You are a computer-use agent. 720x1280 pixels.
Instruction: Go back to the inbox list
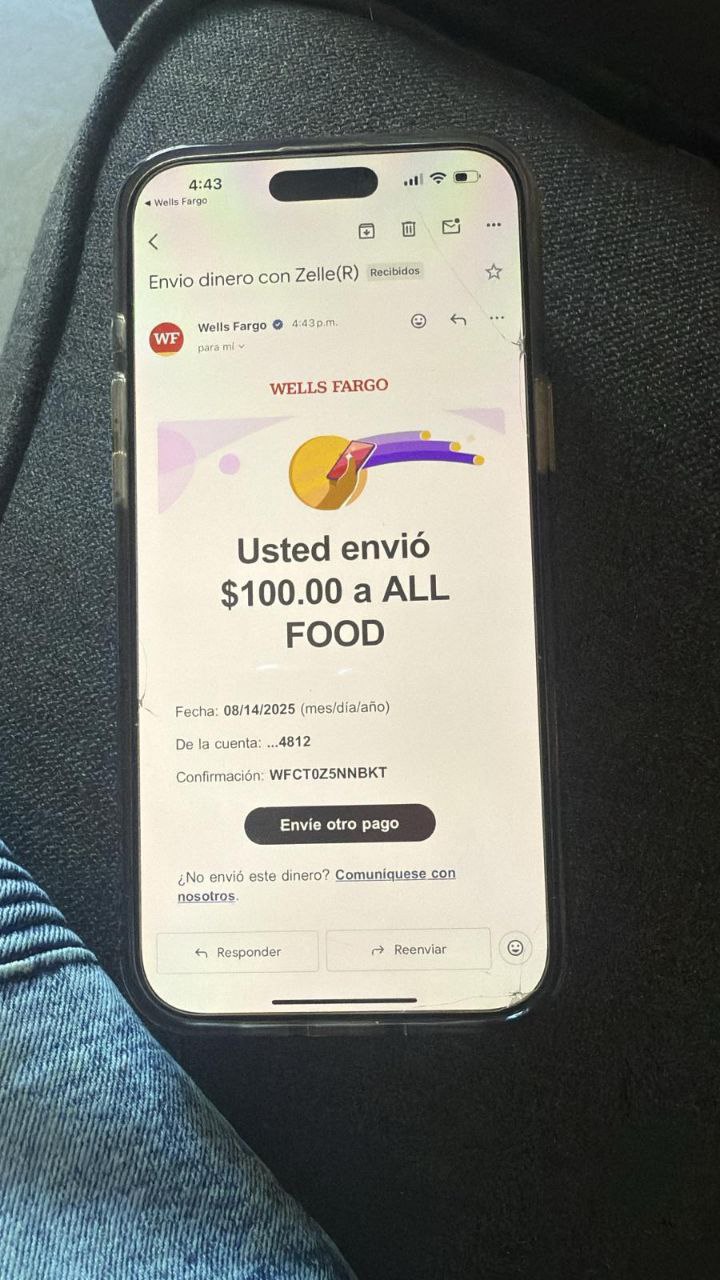tap(153, 242)
